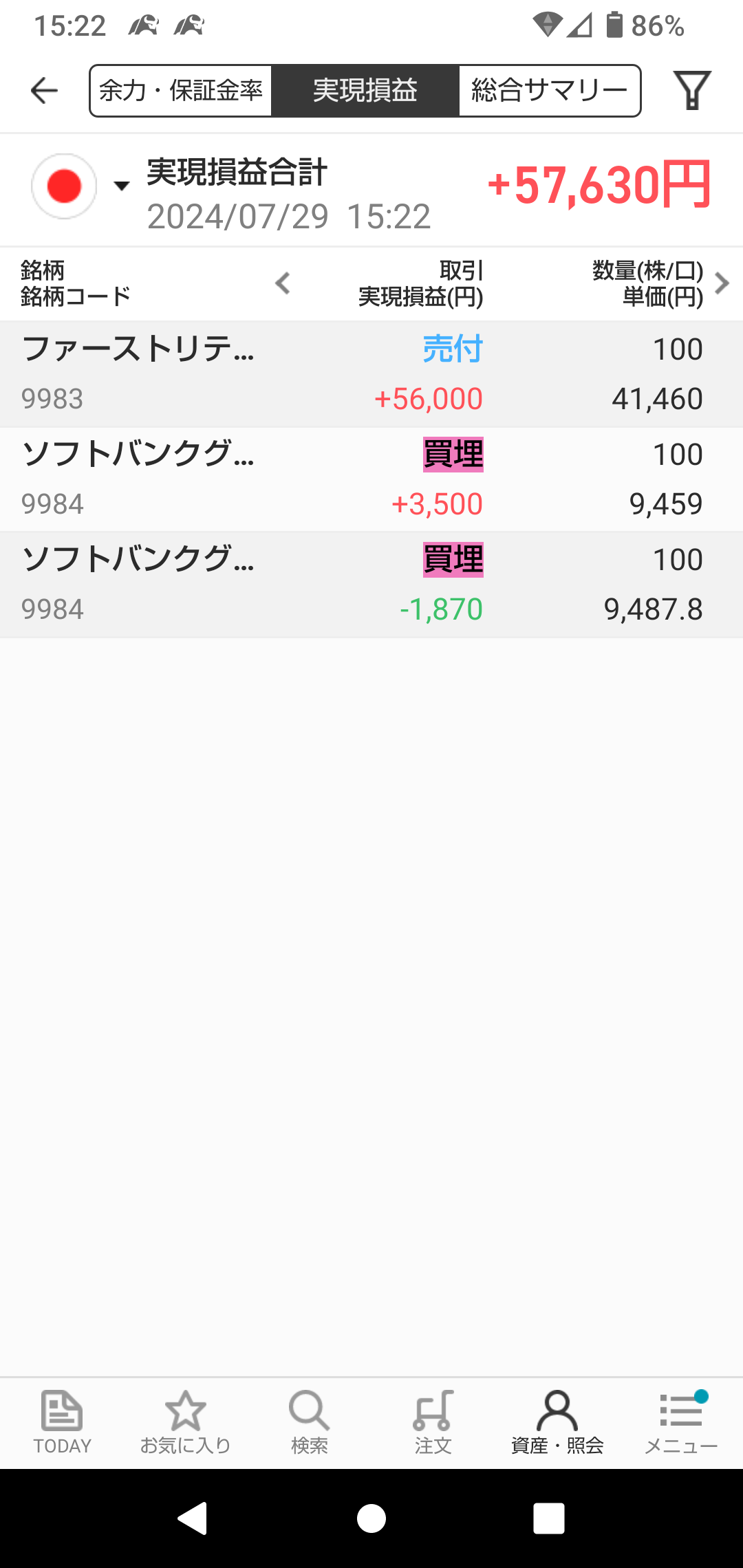Switch to 総合サマリー tab
The image size is (743, 1568).
[x=549, y=91]
